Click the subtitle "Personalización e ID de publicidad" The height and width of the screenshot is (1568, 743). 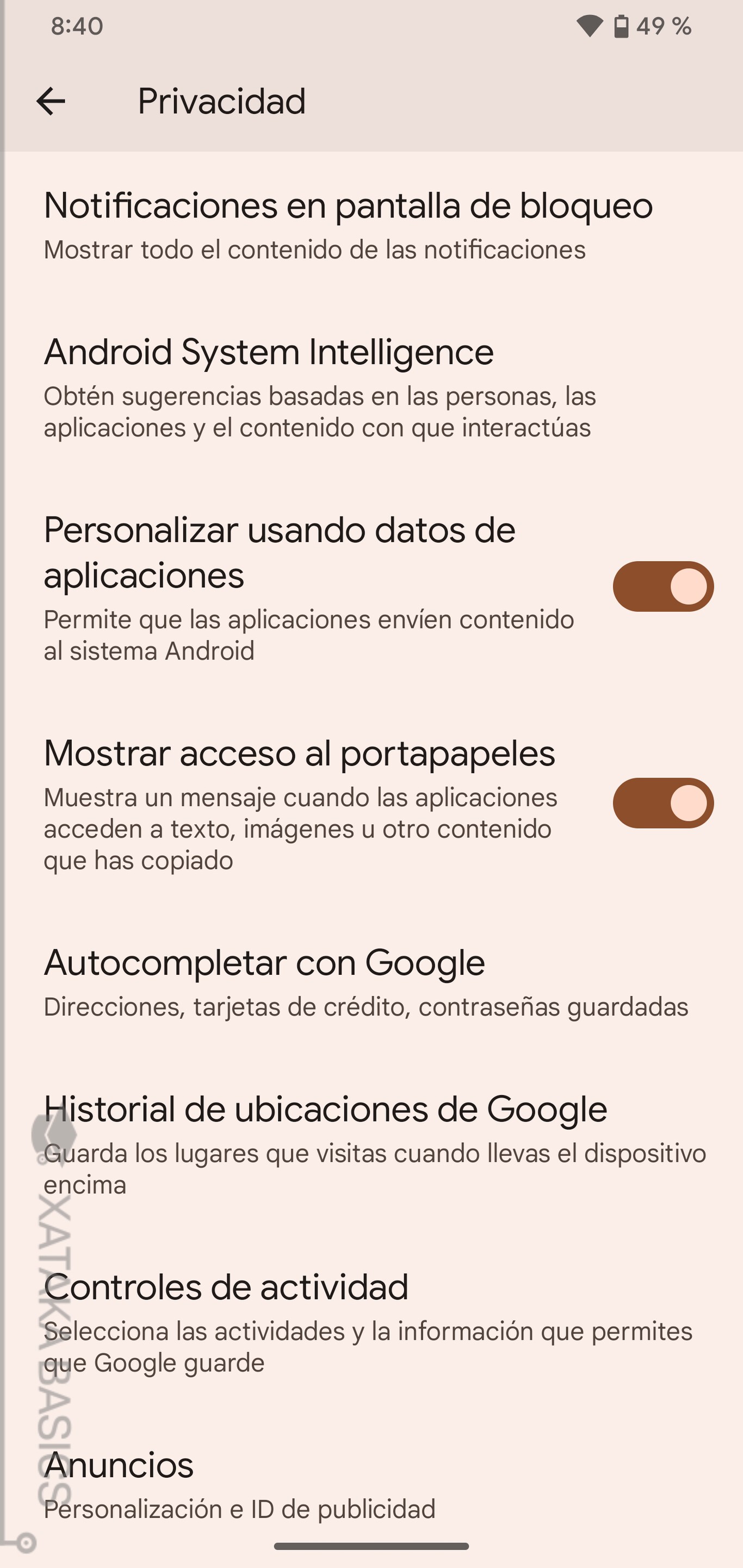(239, 1509)
